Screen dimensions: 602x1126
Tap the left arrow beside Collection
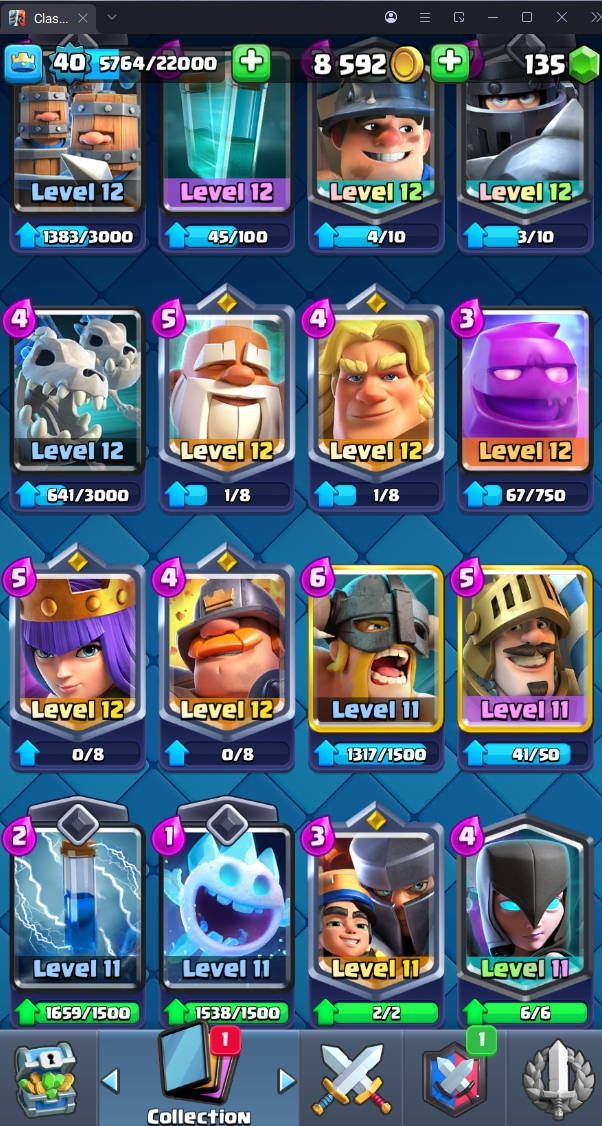click(x=111, y=1080)
